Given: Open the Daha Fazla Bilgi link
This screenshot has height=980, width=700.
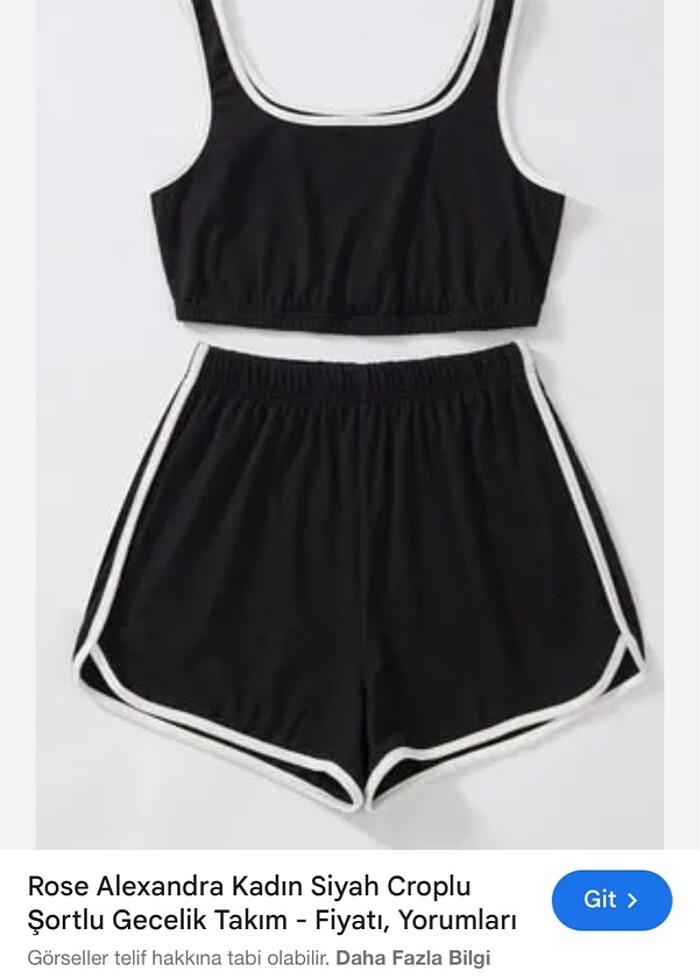Looking at the screenshot, I should point(413,958).
